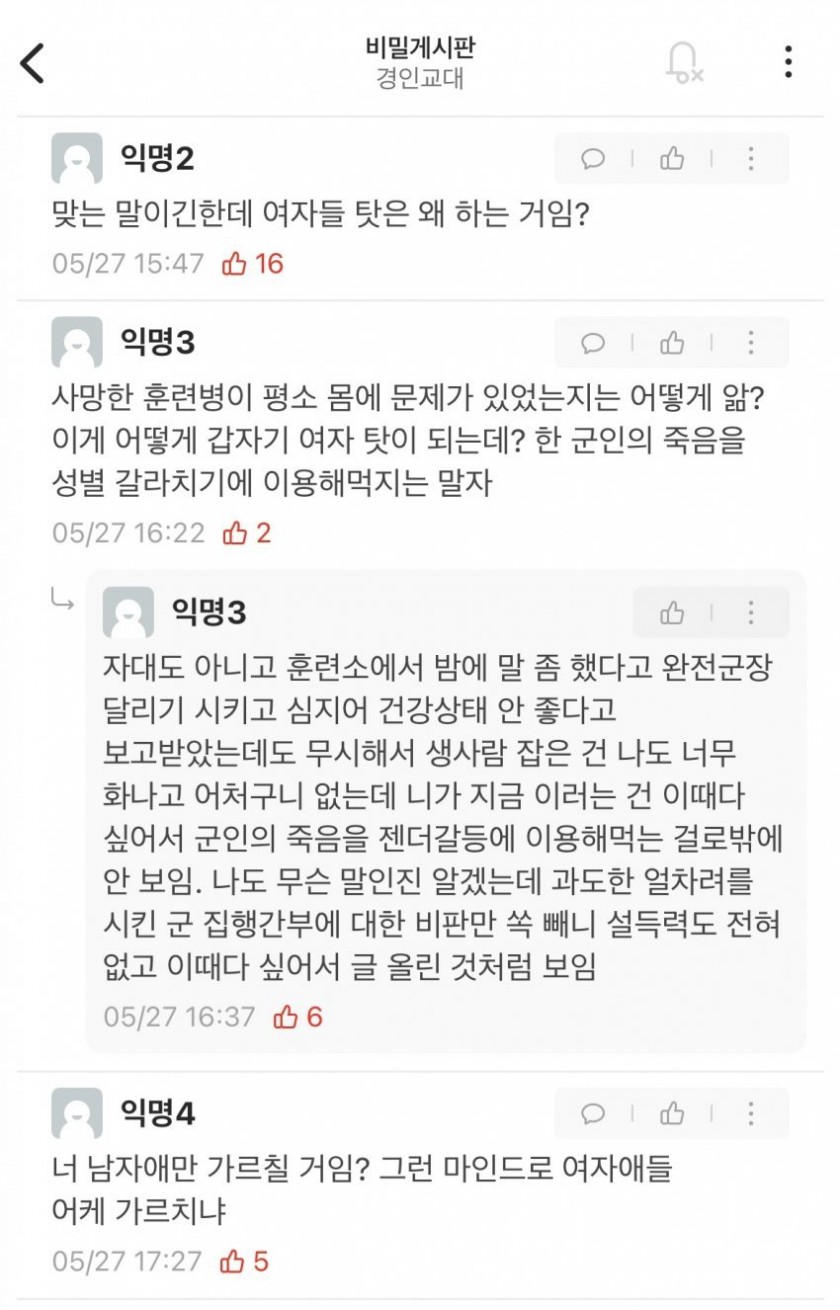This screenshot has height=1310, width=840.
Task: Open more options on 익명3's 16:37 reply
Action: (750, 612)
